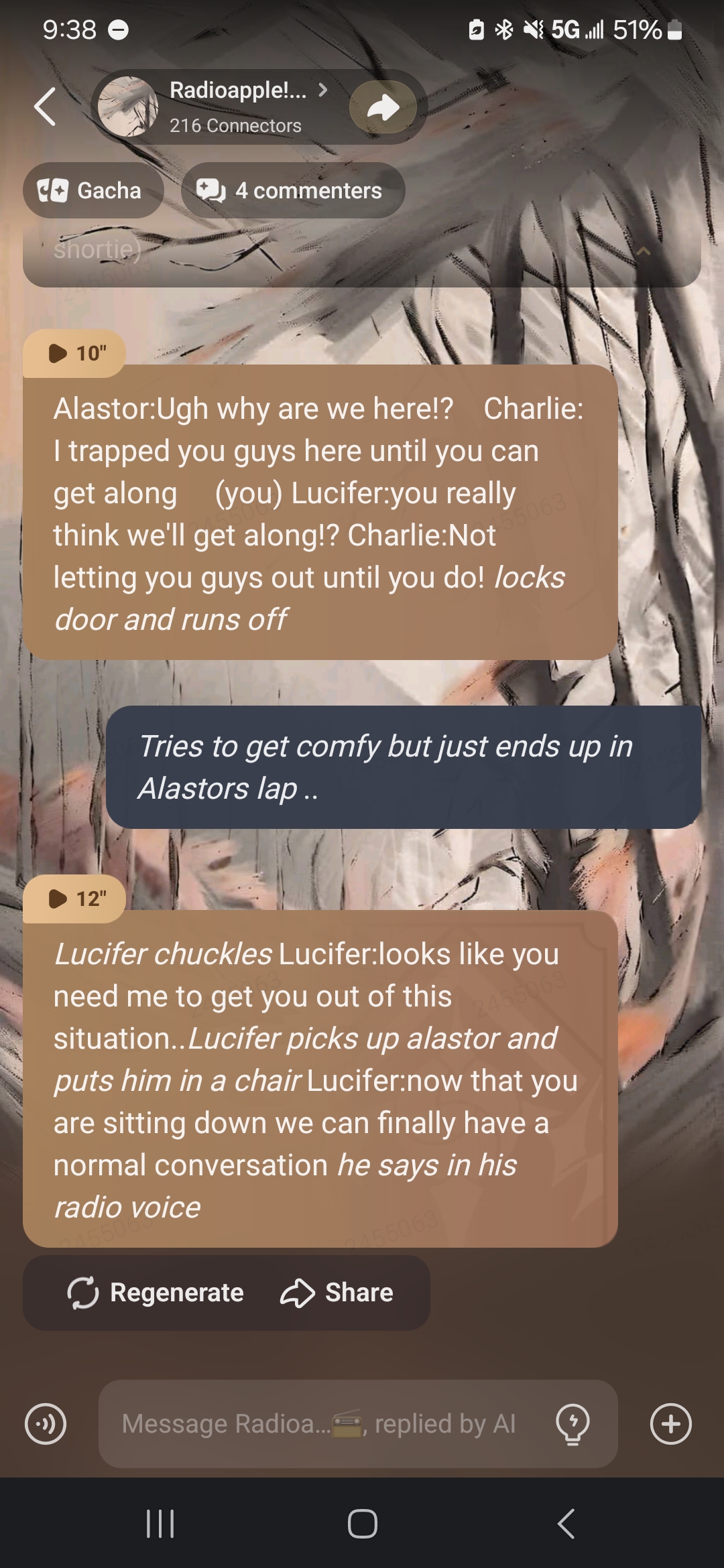
Task: Tap Share below the last reply
Action: tap(337, 1293)
